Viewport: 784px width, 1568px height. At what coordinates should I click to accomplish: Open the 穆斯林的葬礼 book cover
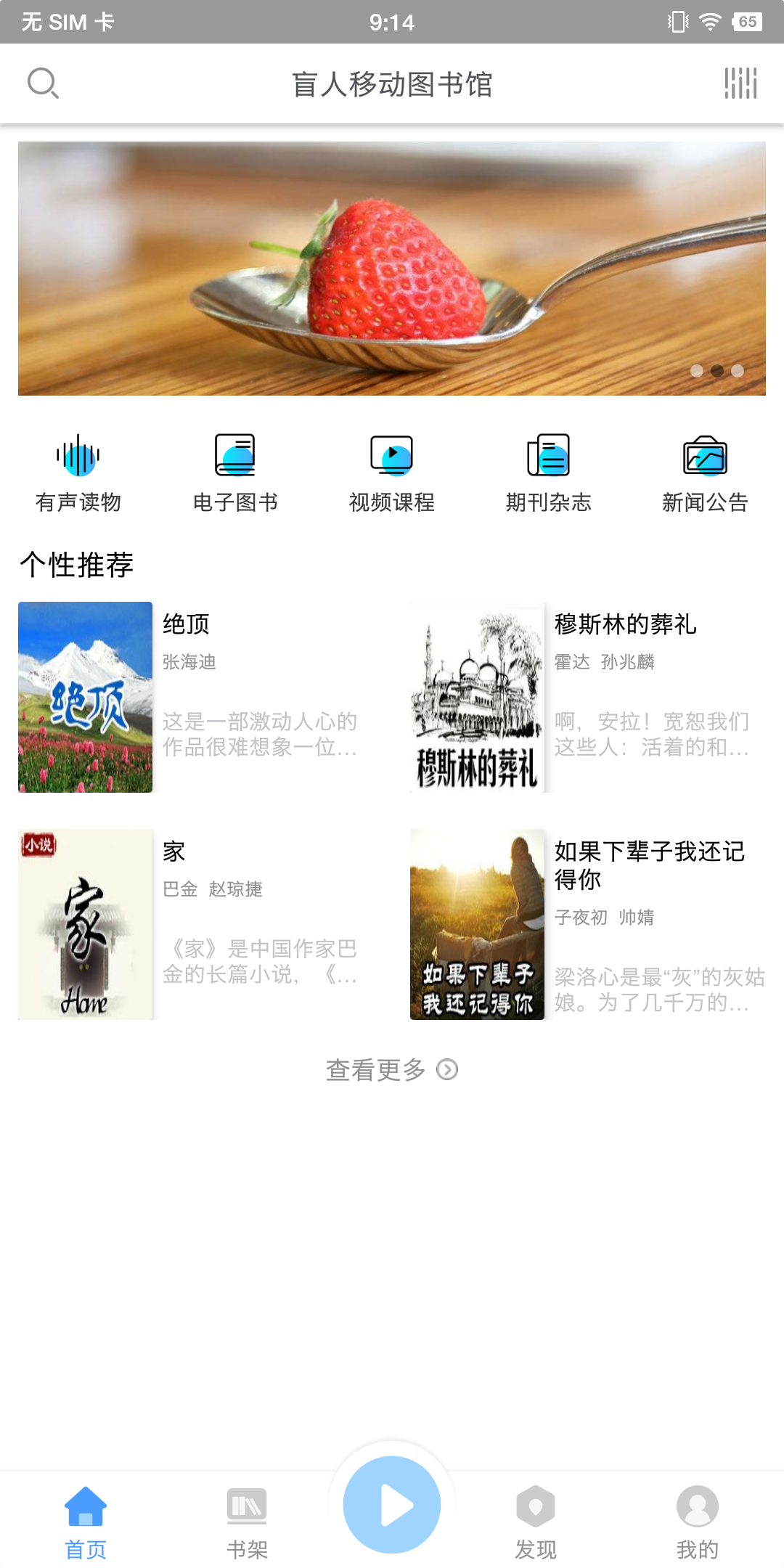point(477,695)
